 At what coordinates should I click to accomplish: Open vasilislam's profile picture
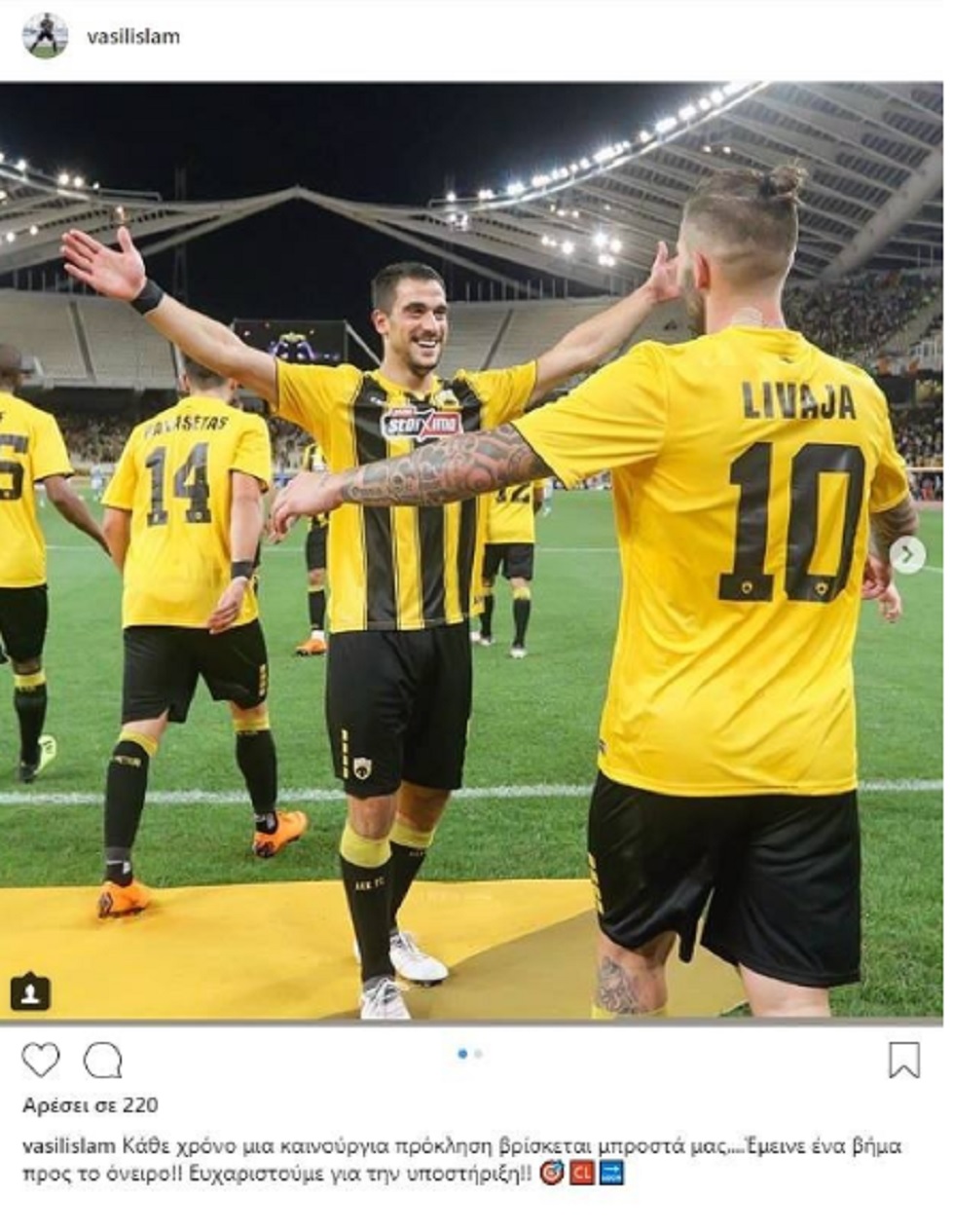tap(45, 37)
